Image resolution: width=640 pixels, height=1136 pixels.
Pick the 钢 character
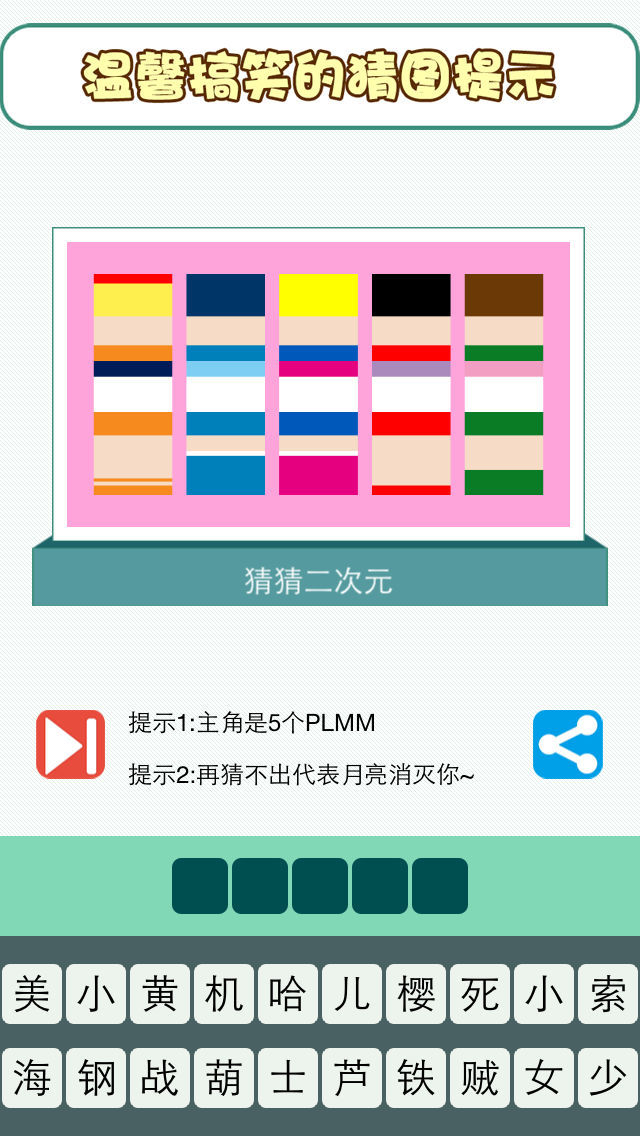96,1078
